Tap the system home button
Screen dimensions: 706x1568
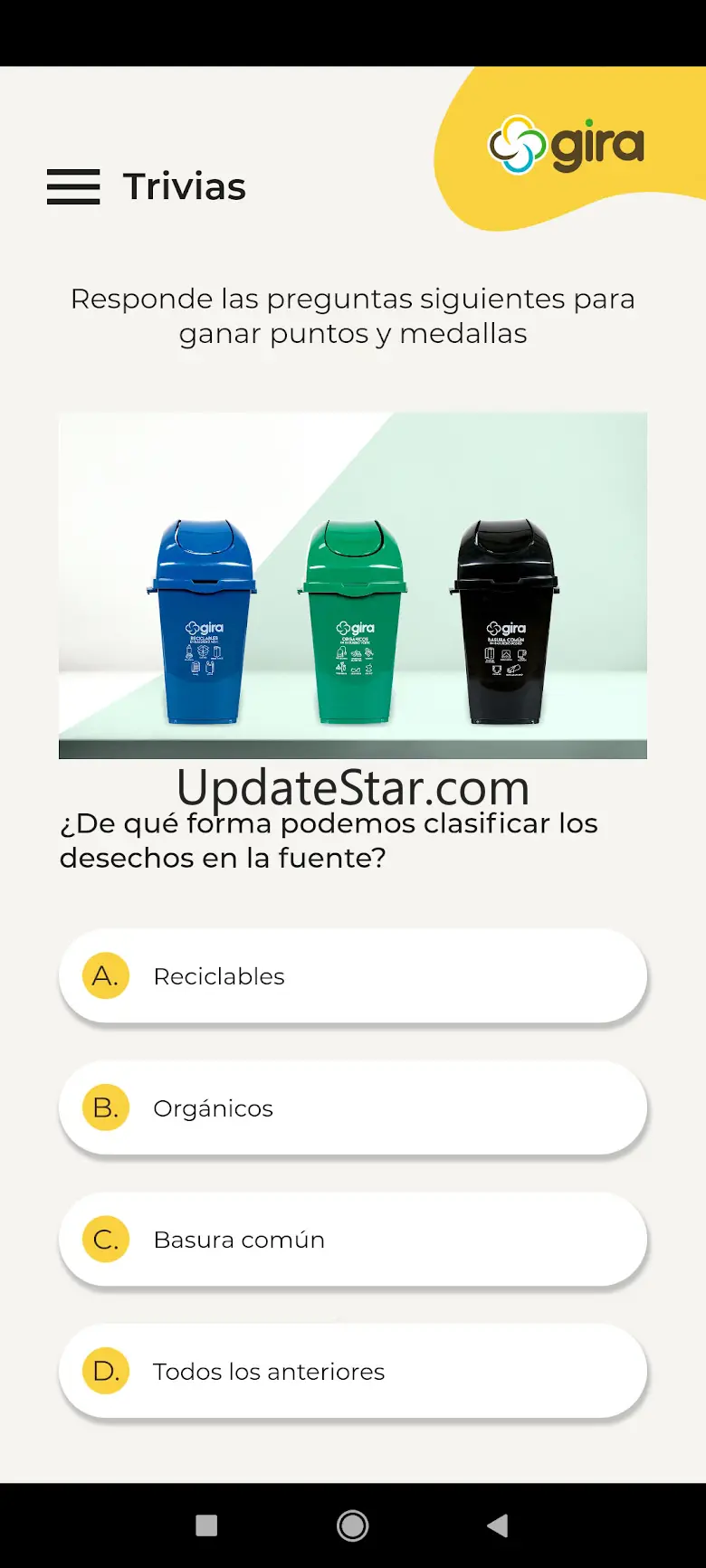pos(352,1525)
